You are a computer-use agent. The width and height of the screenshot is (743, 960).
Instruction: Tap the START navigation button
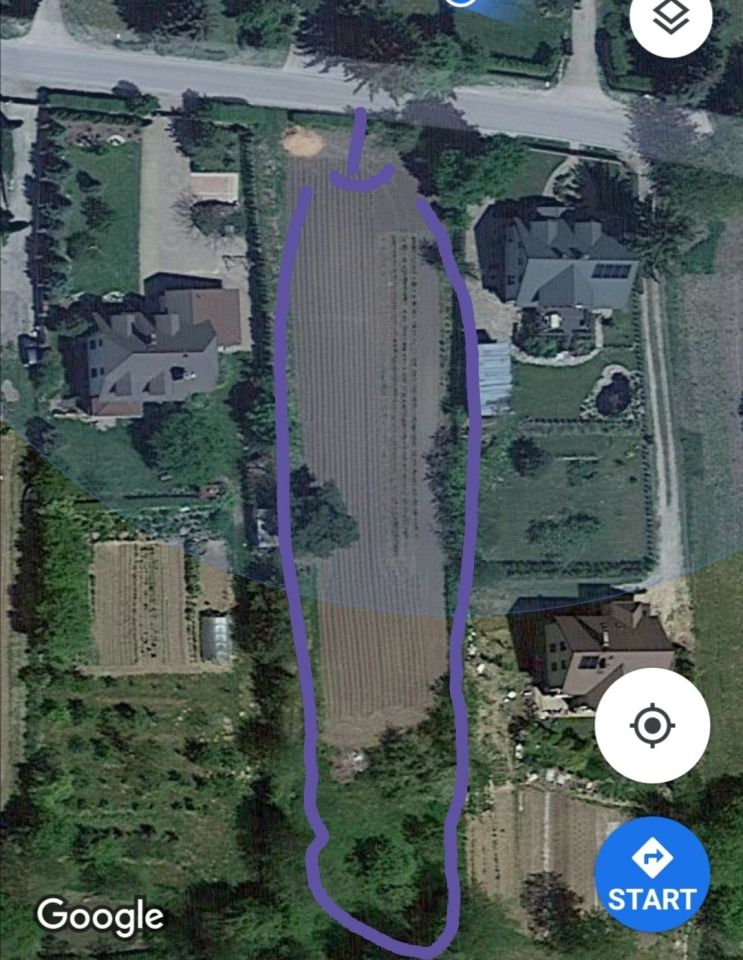tap(652, 874)
